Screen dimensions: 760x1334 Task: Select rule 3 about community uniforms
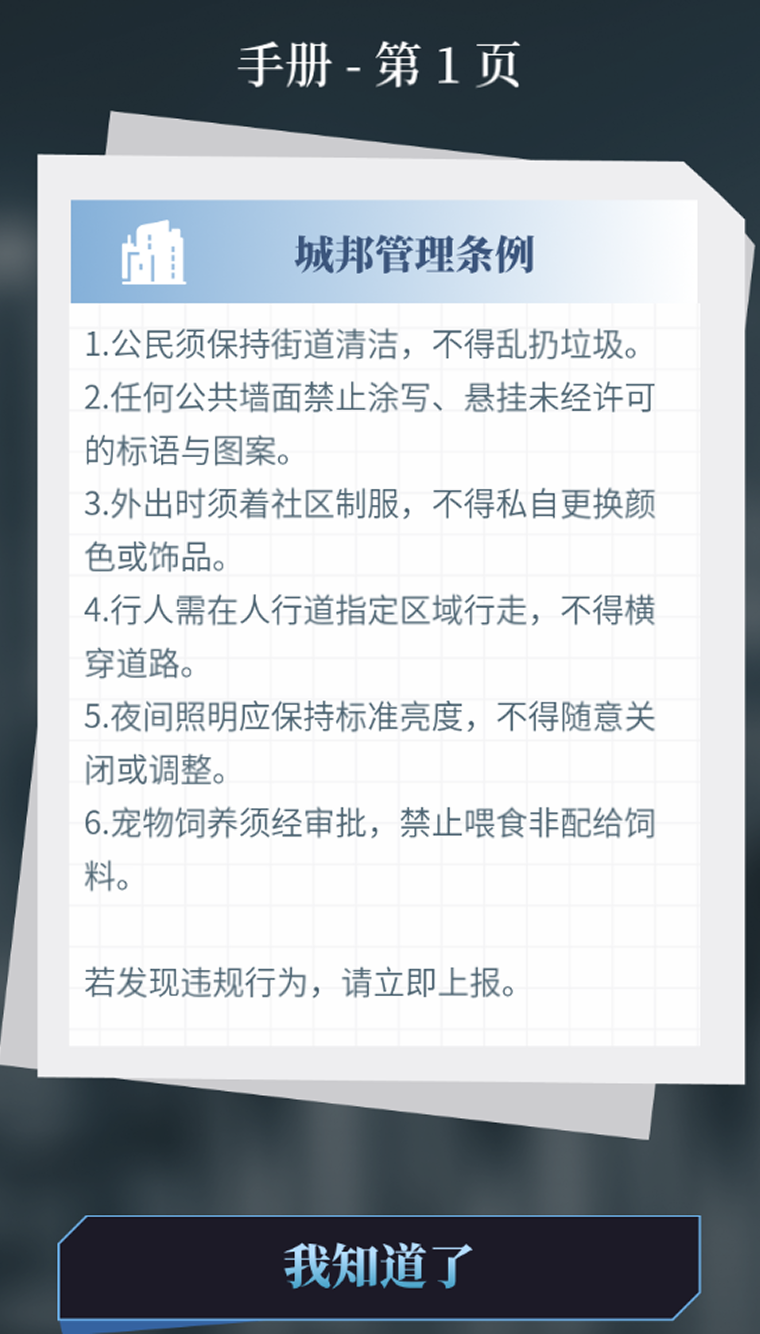point(370,530)
